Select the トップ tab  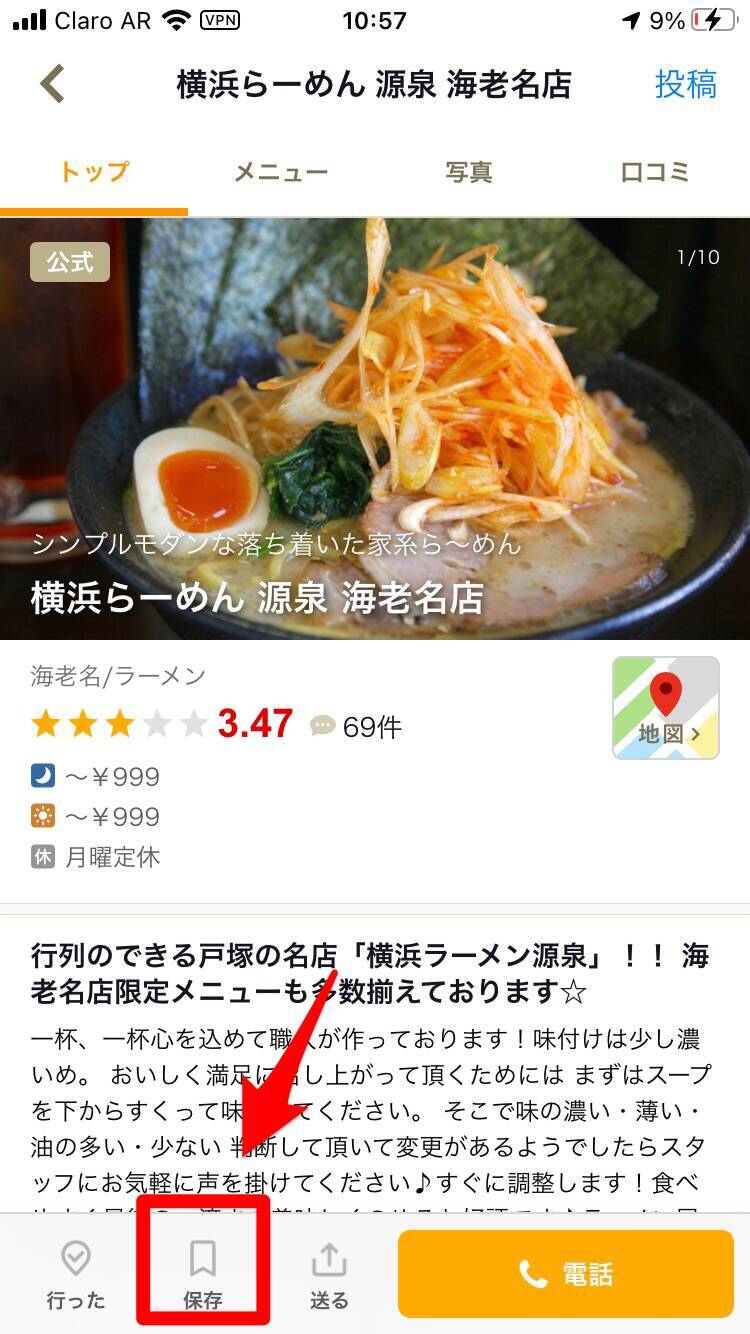click(94, 172)
